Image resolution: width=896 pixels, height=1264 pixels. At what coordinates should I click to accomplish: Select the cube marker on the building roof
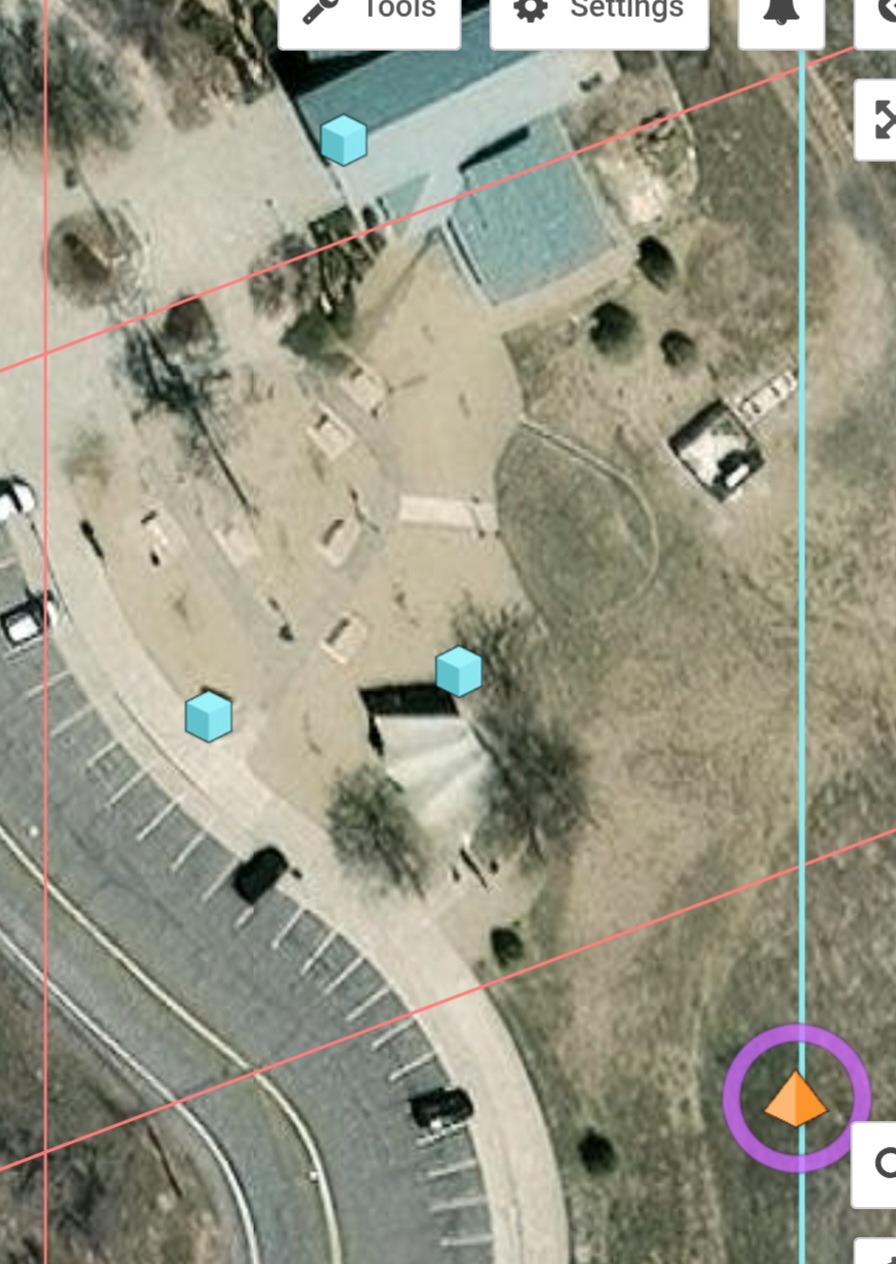(343, 140)
